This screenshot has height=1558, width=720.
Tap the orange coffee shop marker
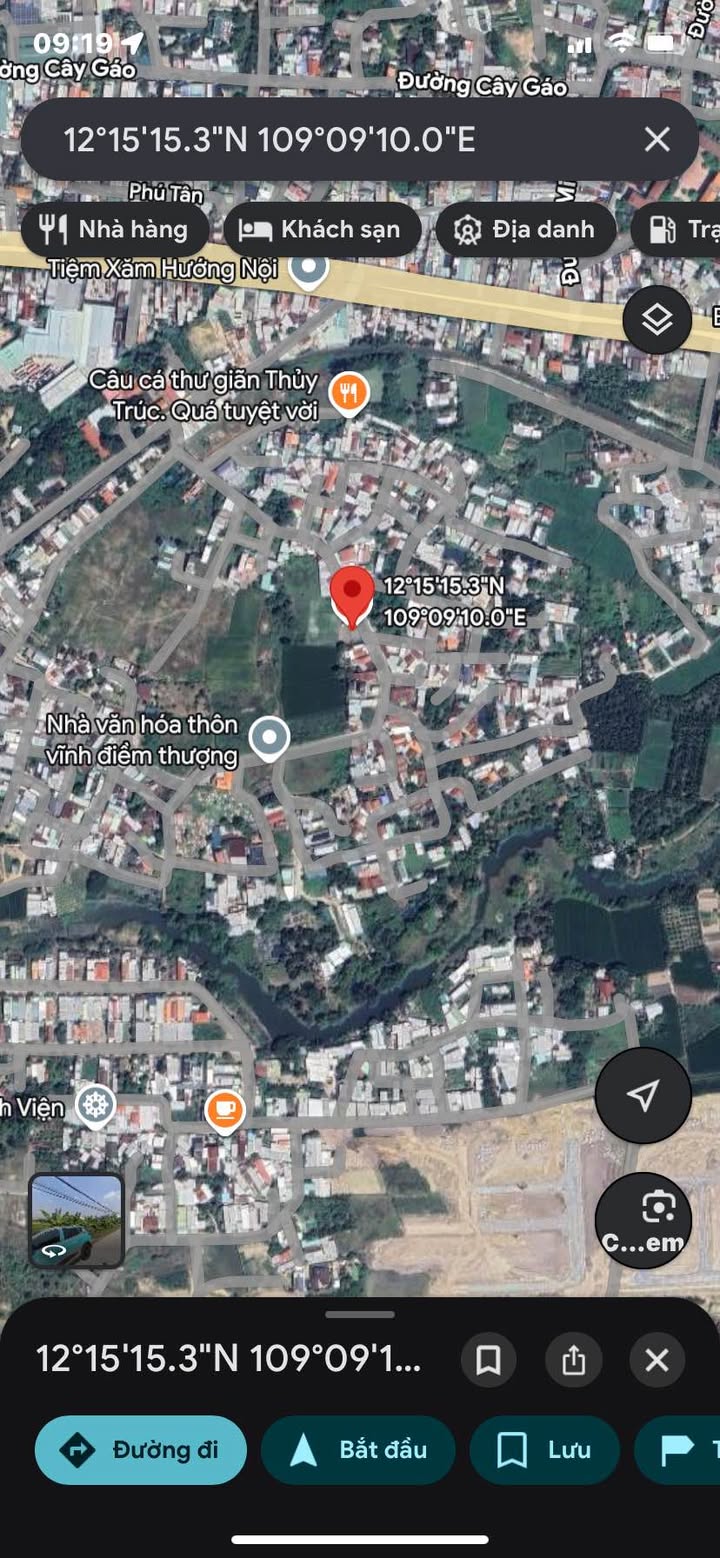225,1111
